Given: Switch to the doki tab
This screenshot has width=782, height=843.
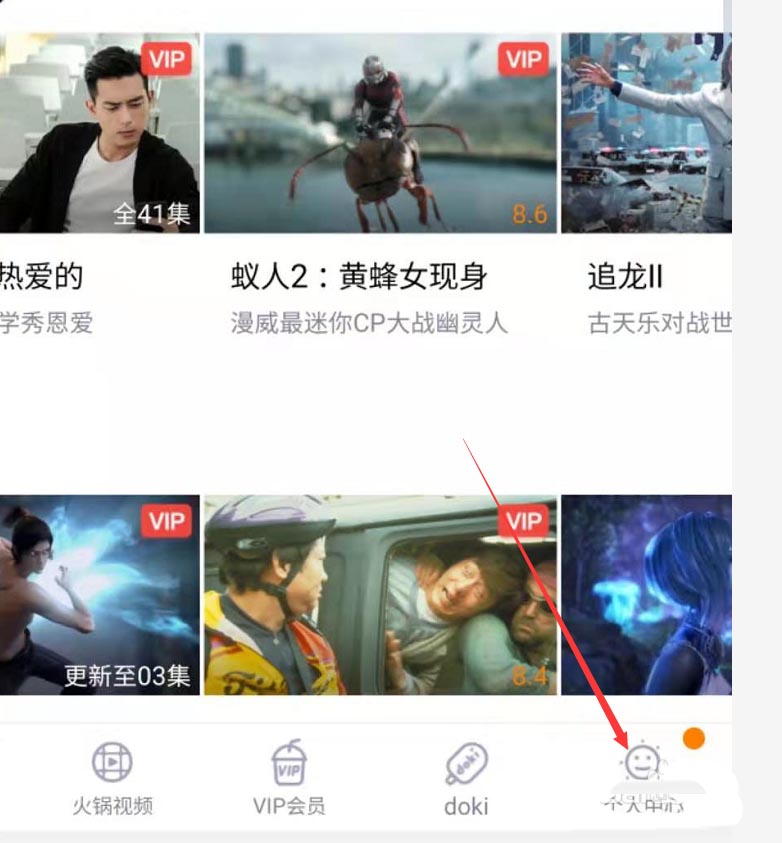Looking at the screenshot, I should [466, 779].
